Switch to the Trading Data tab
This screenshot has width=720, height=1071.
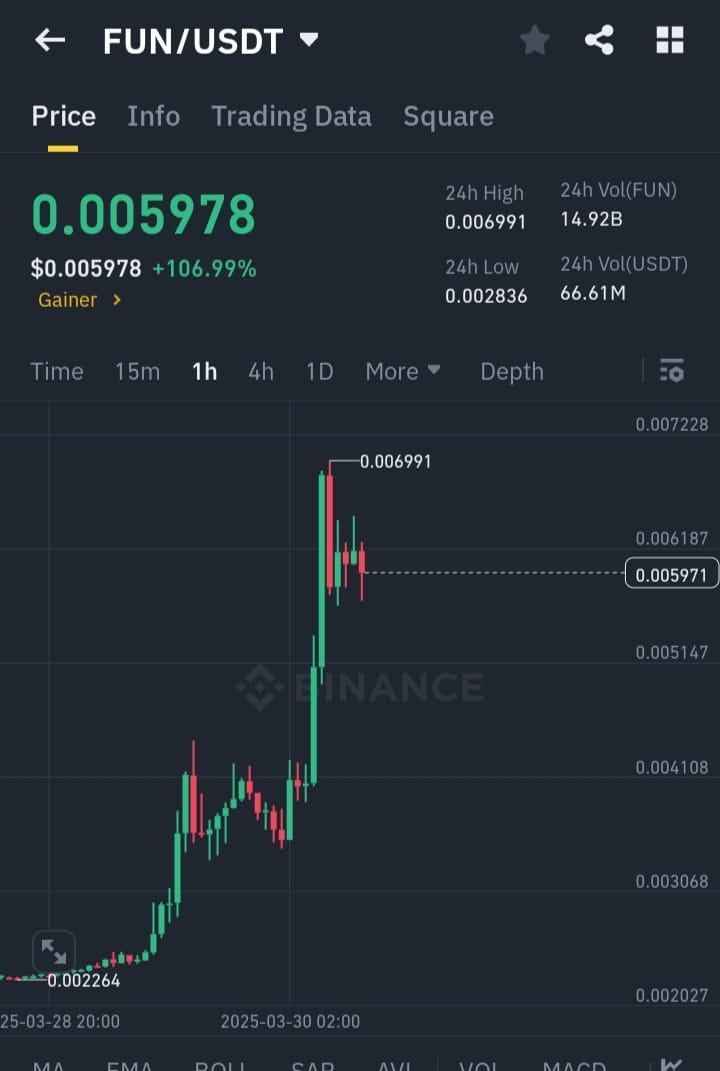coord(291,116)
